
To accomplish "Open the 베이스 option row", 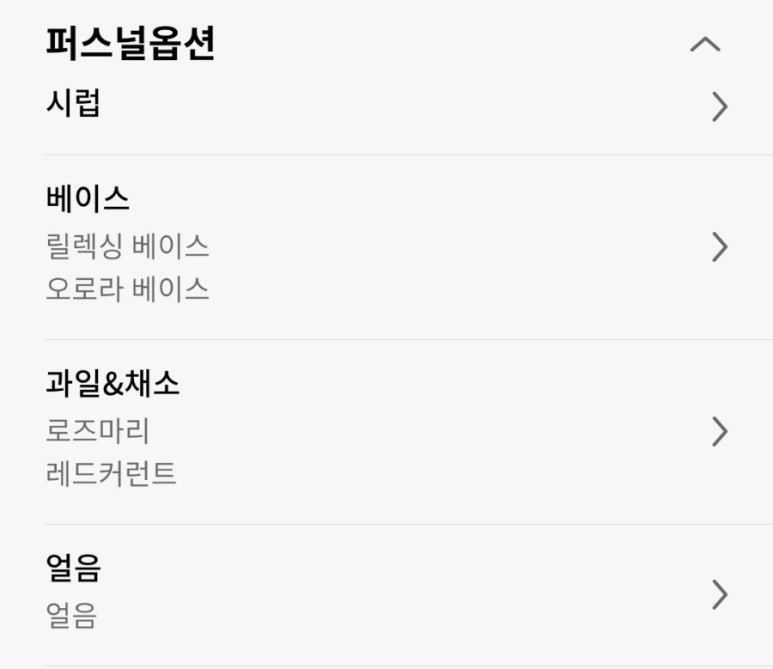I will (x=718, y=246).
